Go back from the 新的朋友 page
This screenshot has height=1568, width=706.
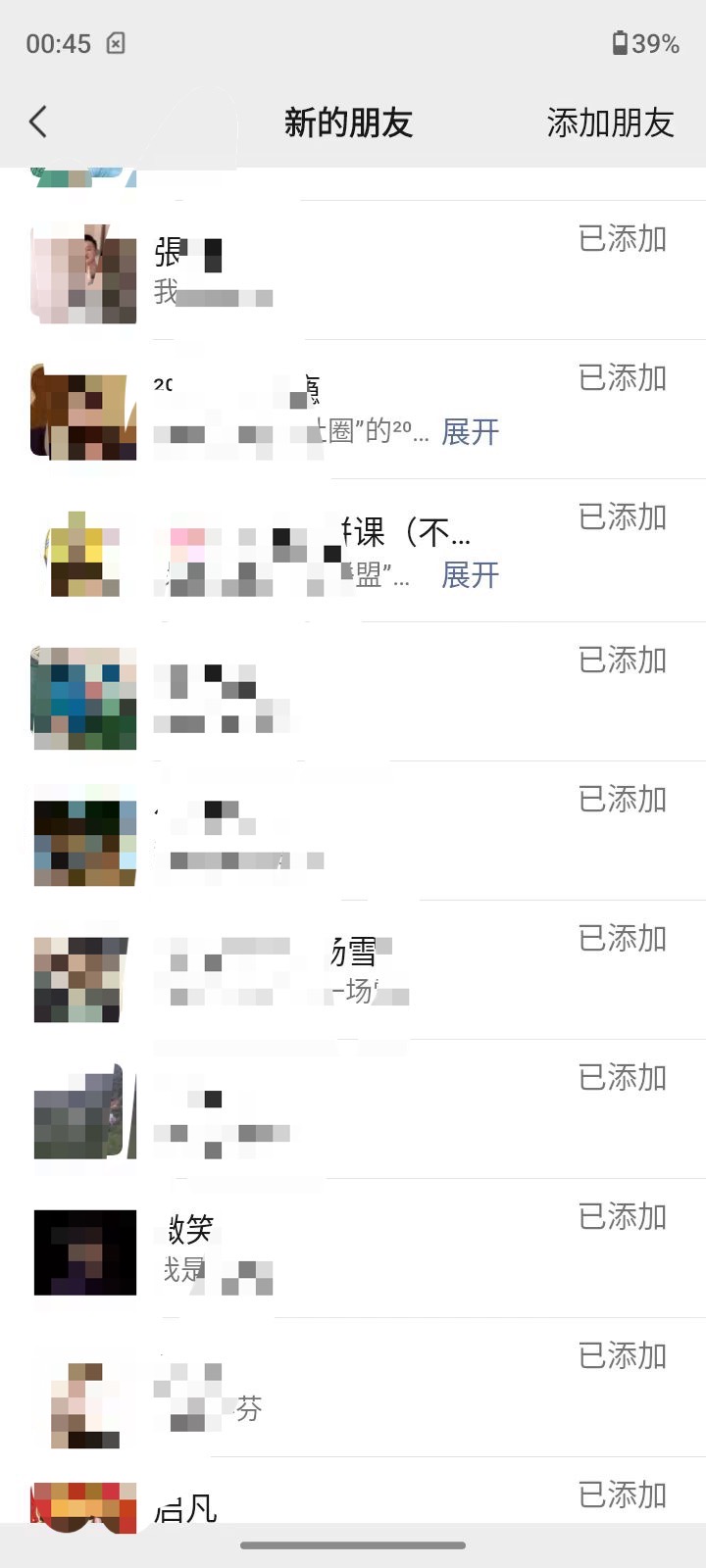[x=38, y=122]
